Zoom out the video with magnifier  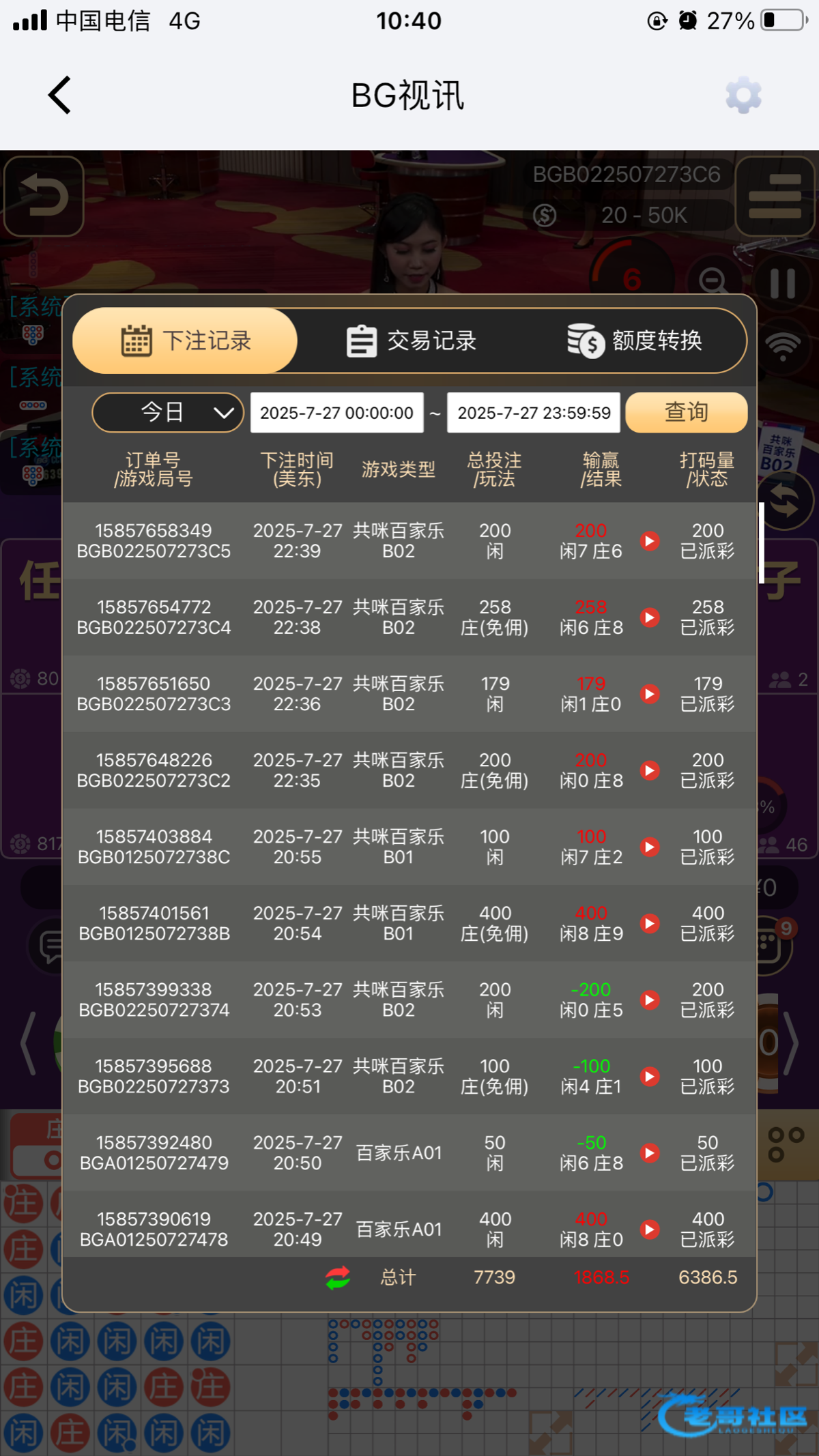(714, 281)
